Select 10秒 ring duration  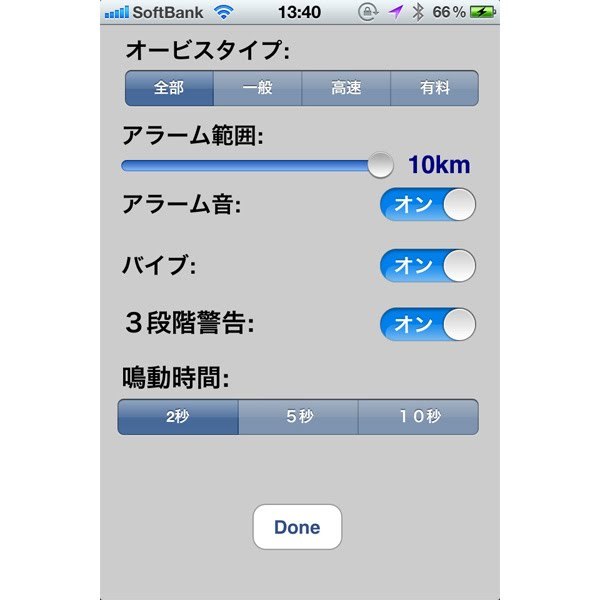[x=418, y=417]
